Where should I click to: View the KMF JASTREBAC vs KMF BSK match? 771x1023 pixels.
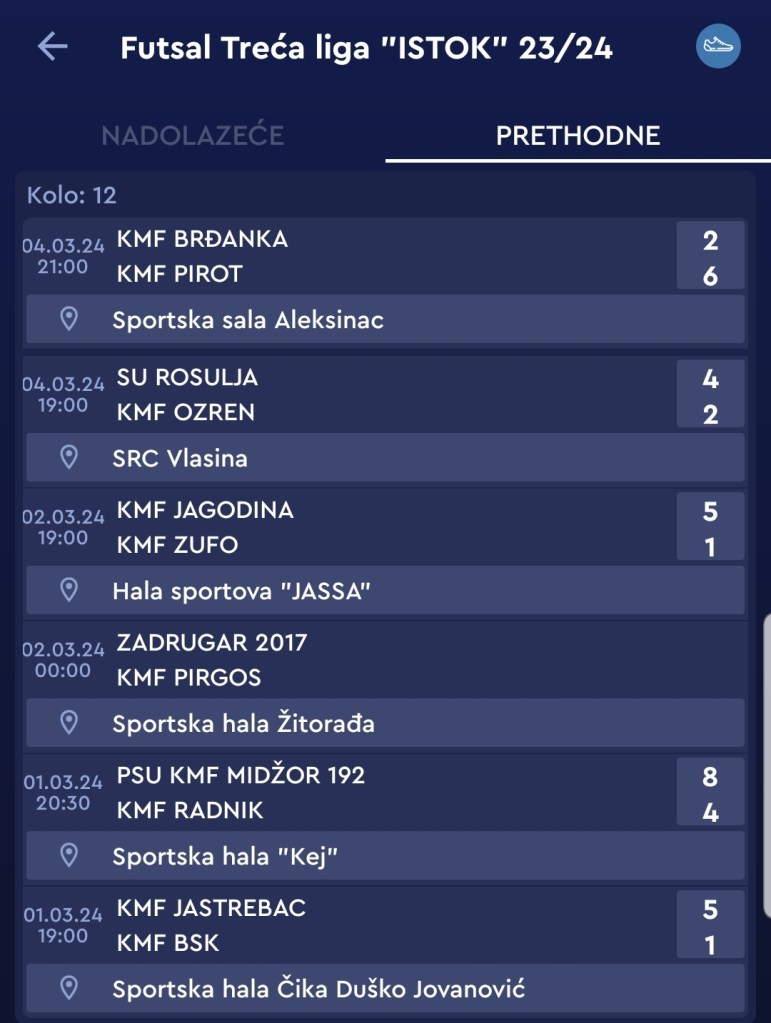tap(380, 925)
